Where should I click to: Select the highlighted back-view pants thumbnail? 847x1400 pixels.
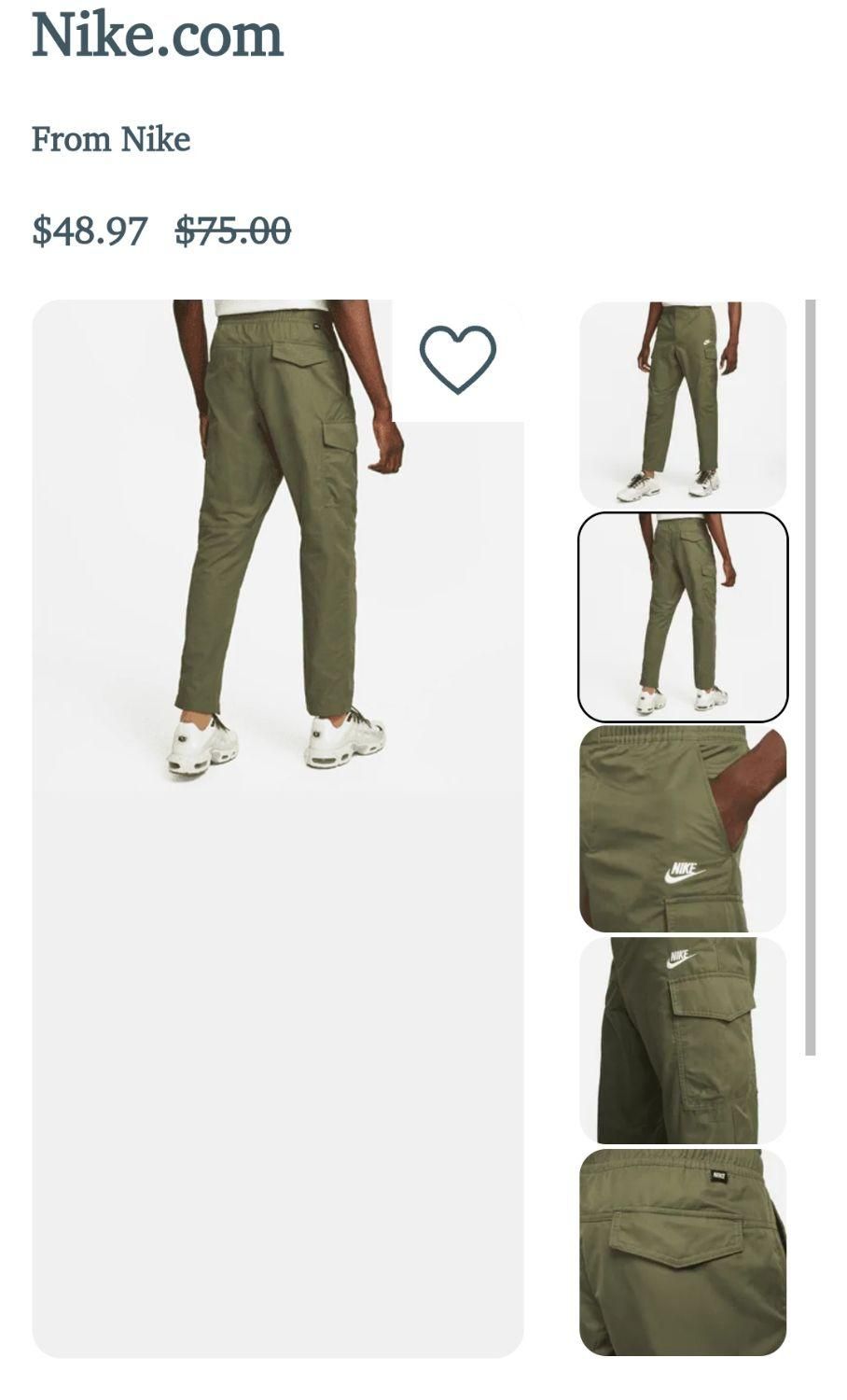coord(683,617)
